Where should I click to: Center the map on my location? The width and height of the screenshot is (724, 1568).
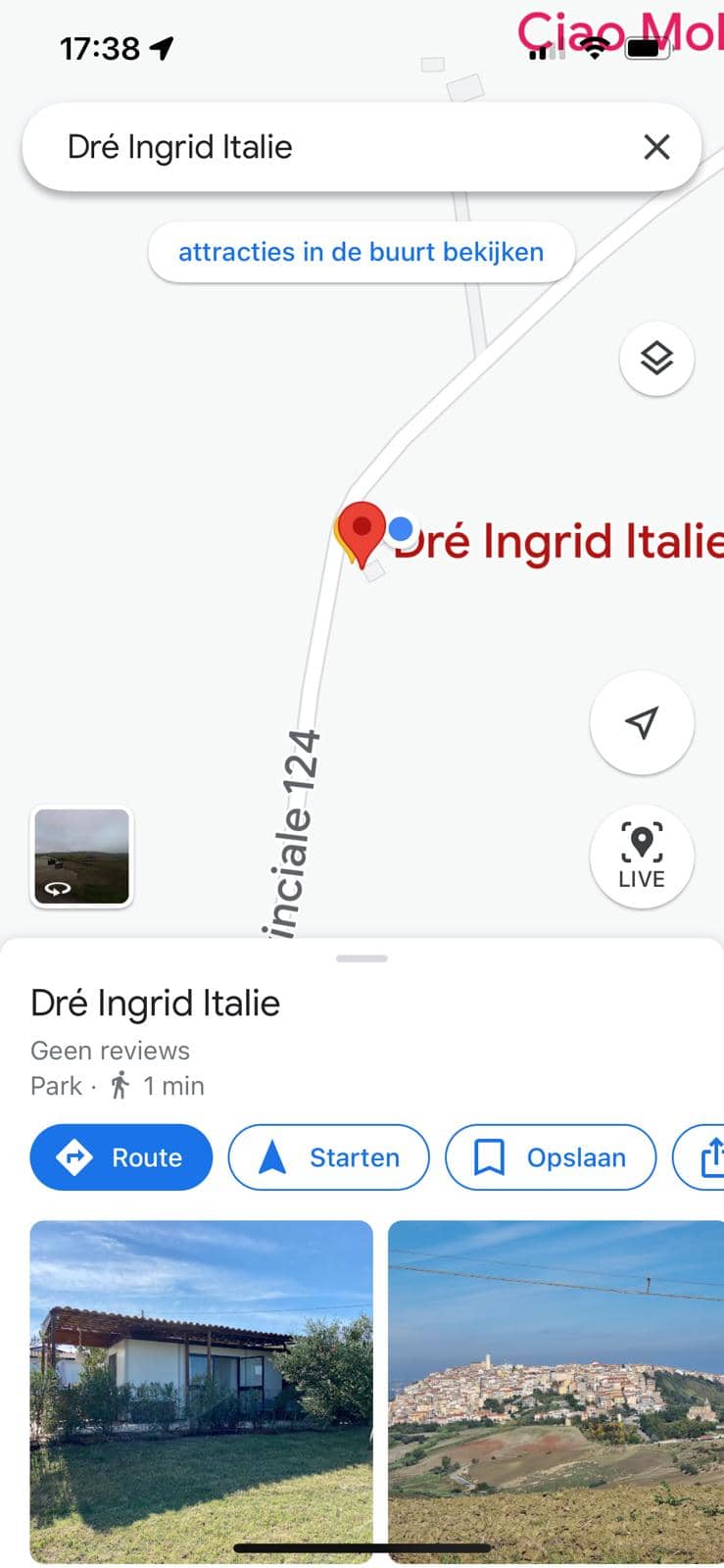[x=642, y=723]
